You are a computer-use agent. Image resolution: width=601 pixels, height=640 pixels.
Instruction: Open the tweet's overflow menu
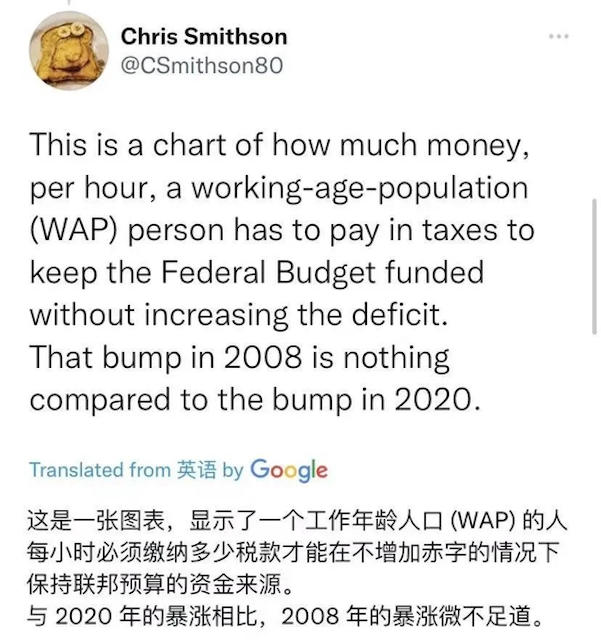[x=558, y=36]
